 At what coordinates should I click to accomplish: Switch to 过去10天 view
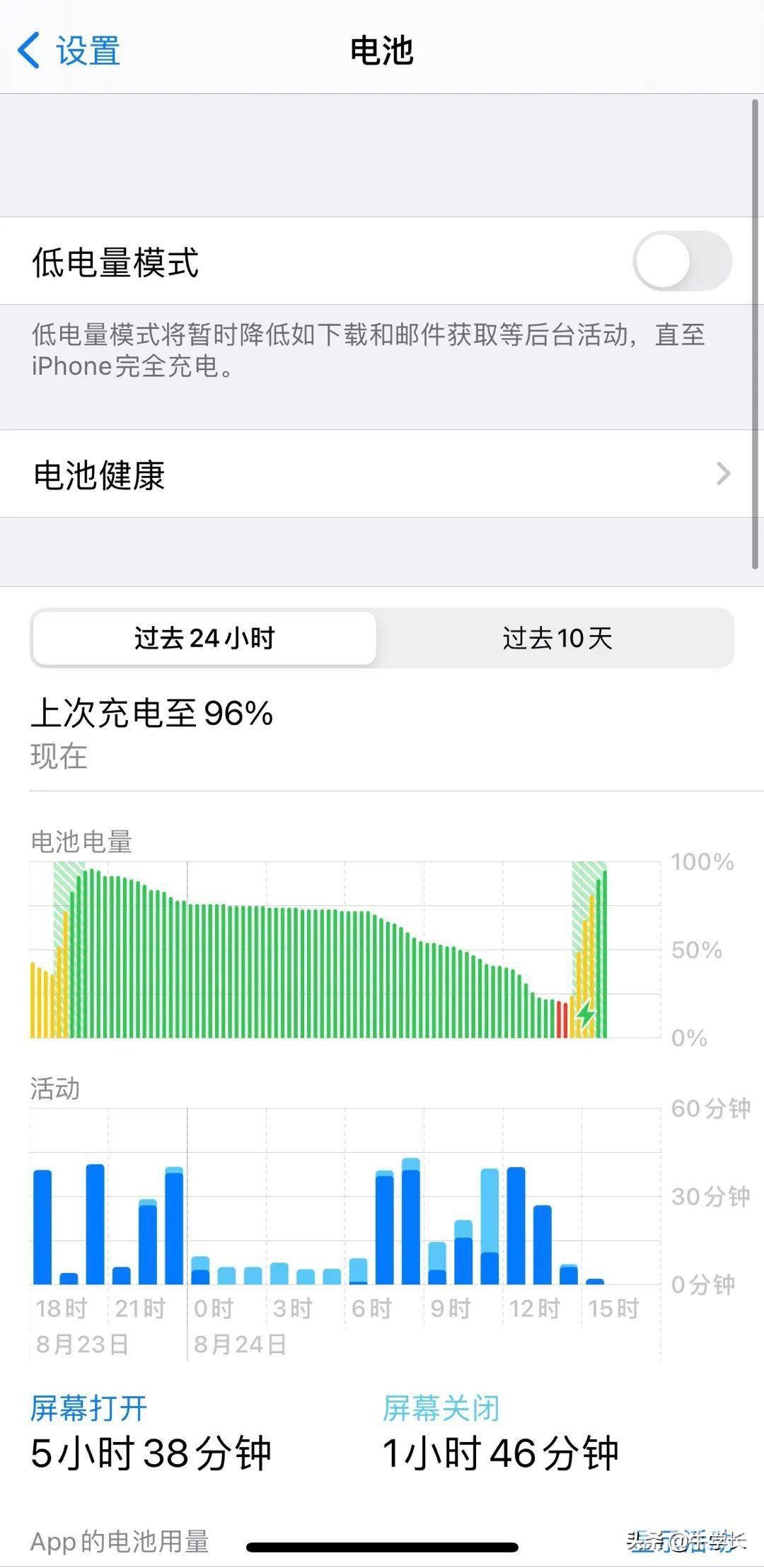click(557, 638)
